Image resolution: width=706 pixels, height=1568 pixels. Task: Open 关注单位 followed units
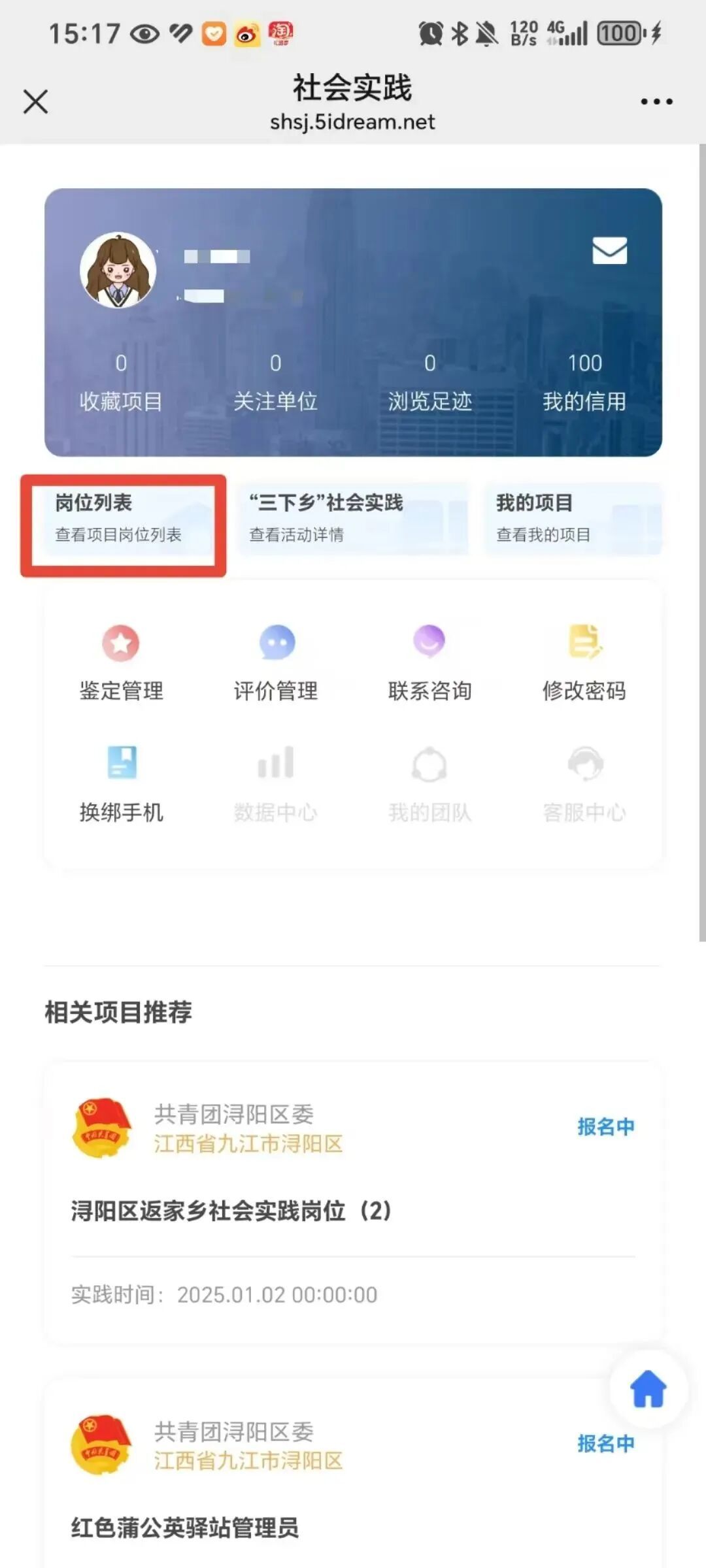(x=275, y=383)
